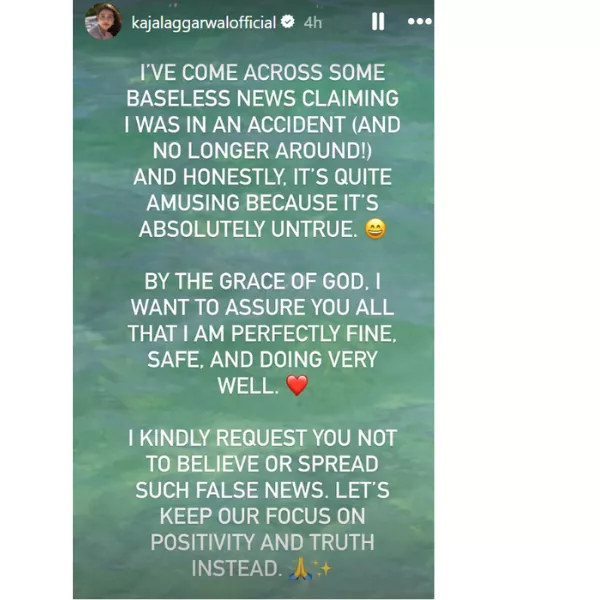
Task: Open the story's three-dot options menu
Action: click(420, 21)
